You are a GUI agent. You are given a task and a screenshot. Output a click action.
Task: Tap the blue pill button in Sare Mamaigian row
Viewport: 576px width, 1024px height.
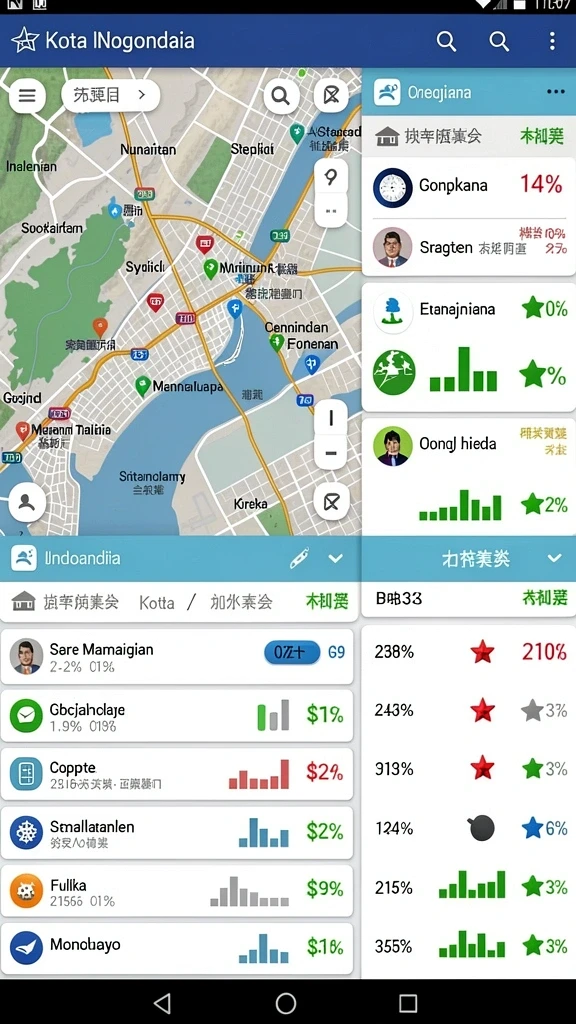coord(292,652)
